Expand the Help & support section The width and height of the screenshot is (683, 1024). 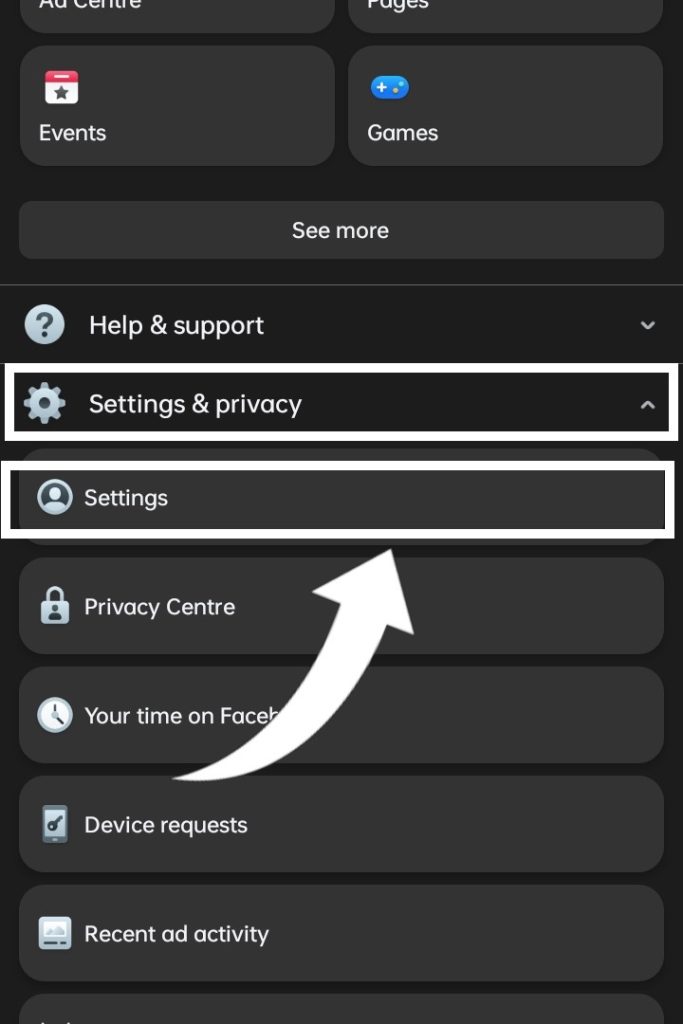[340, 325]
